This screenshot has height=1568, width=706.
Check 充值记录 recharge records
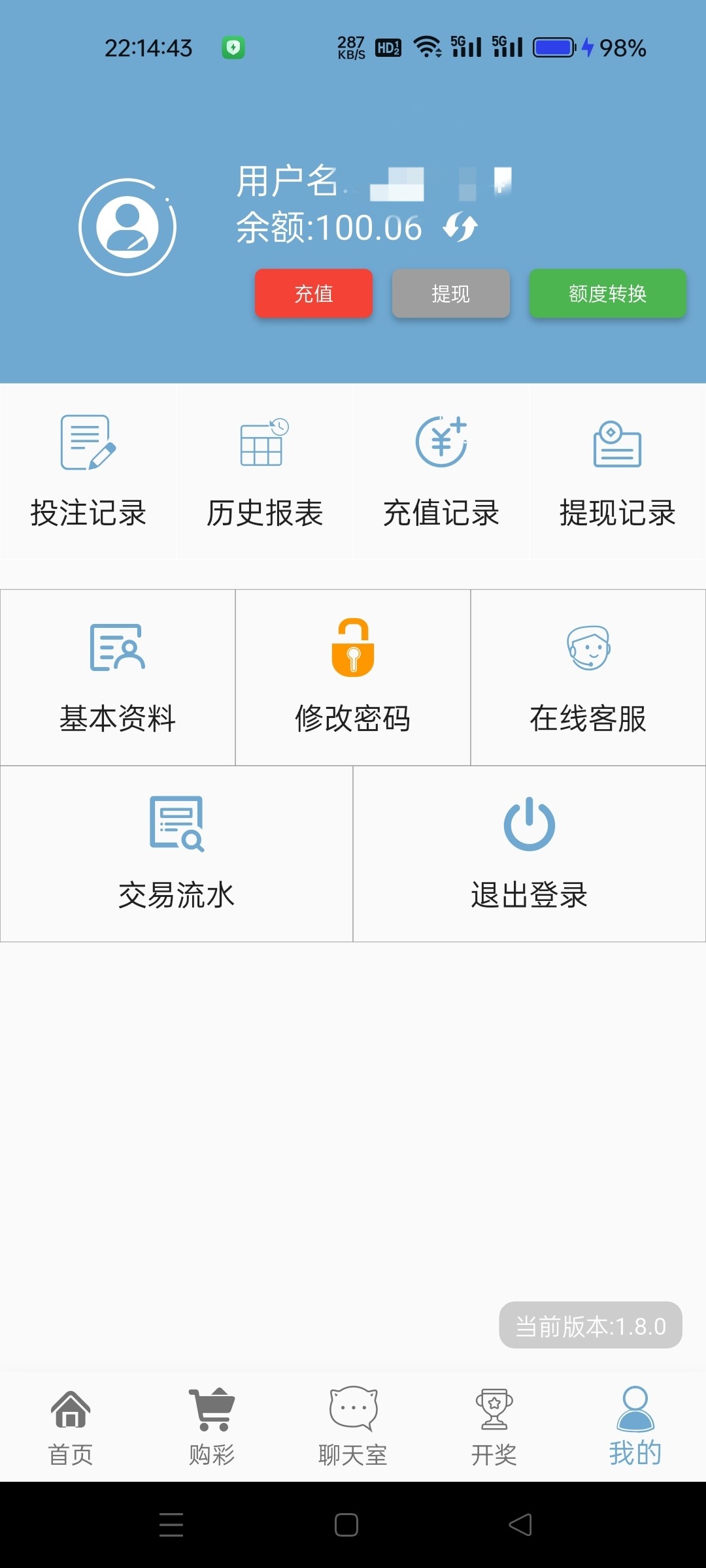point(441,472)
